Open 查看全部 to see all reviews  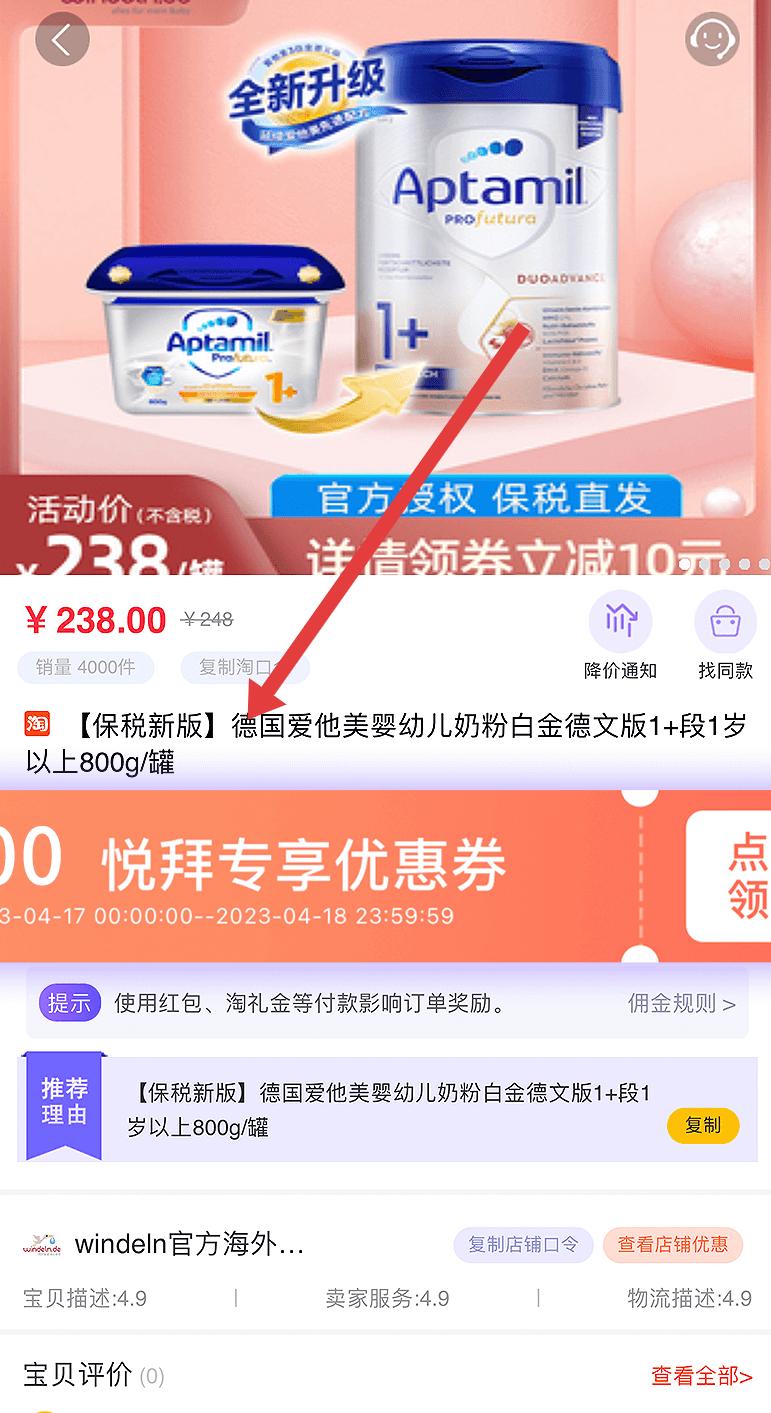click(701, 1376)
